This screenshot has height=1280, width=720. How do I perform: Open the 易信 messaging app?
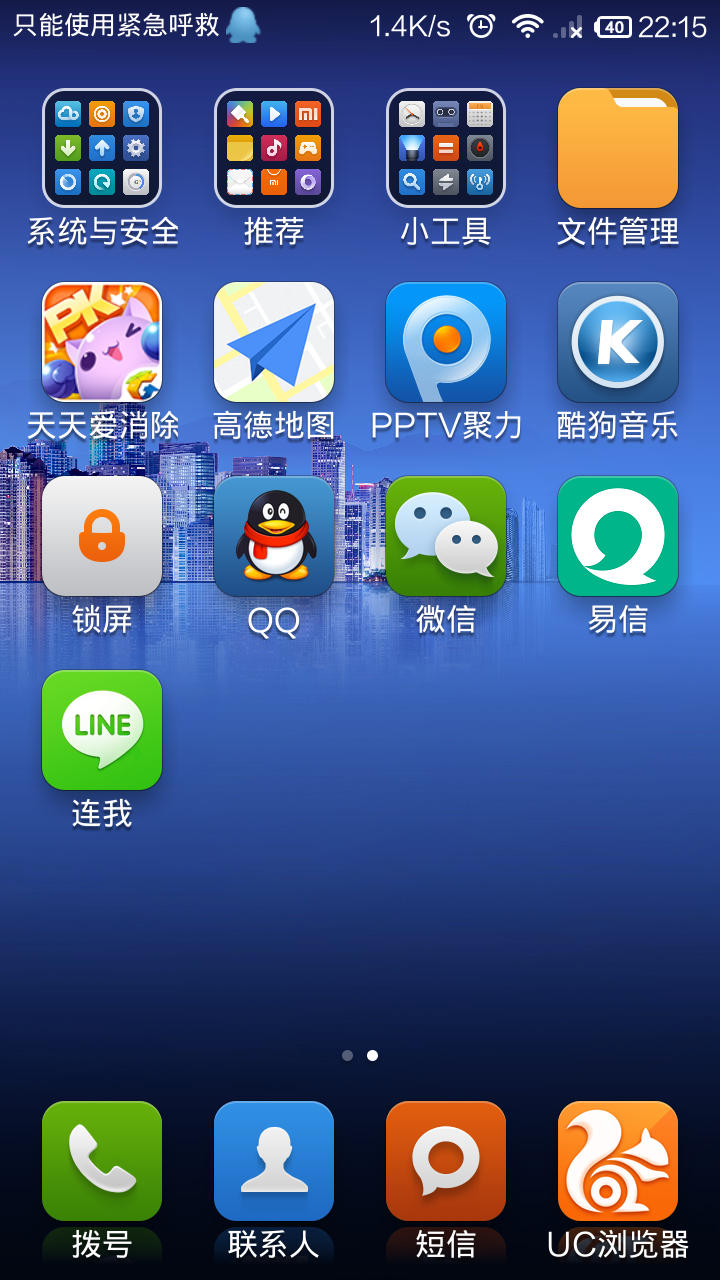click(618, 536)
